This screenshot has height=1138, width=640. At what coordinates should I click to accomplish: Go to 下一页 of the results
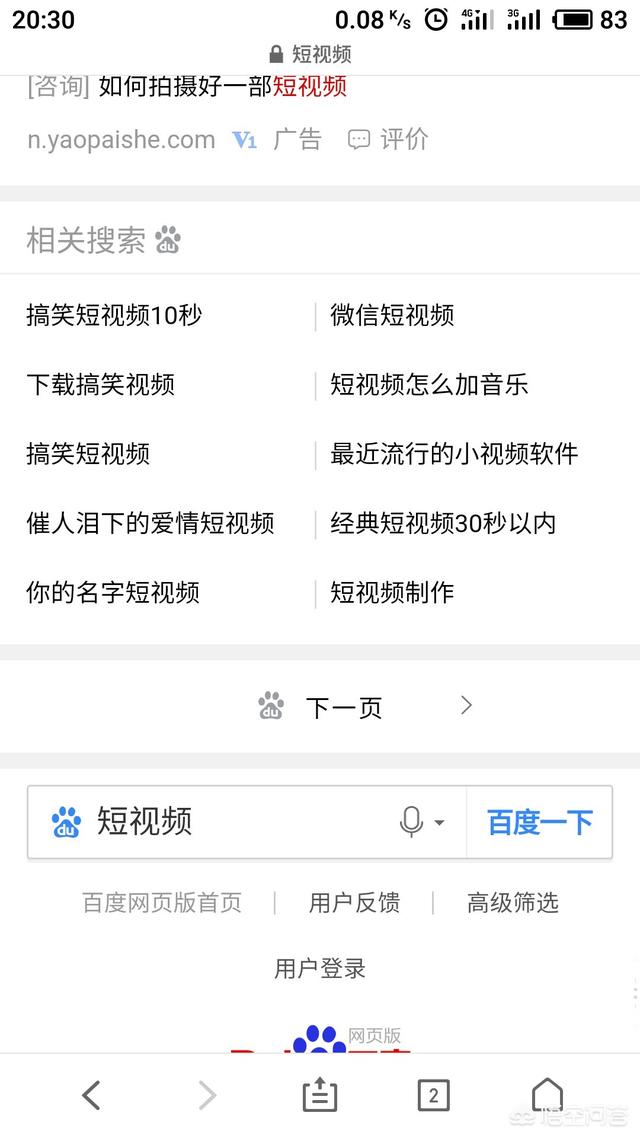coord(343,708)
